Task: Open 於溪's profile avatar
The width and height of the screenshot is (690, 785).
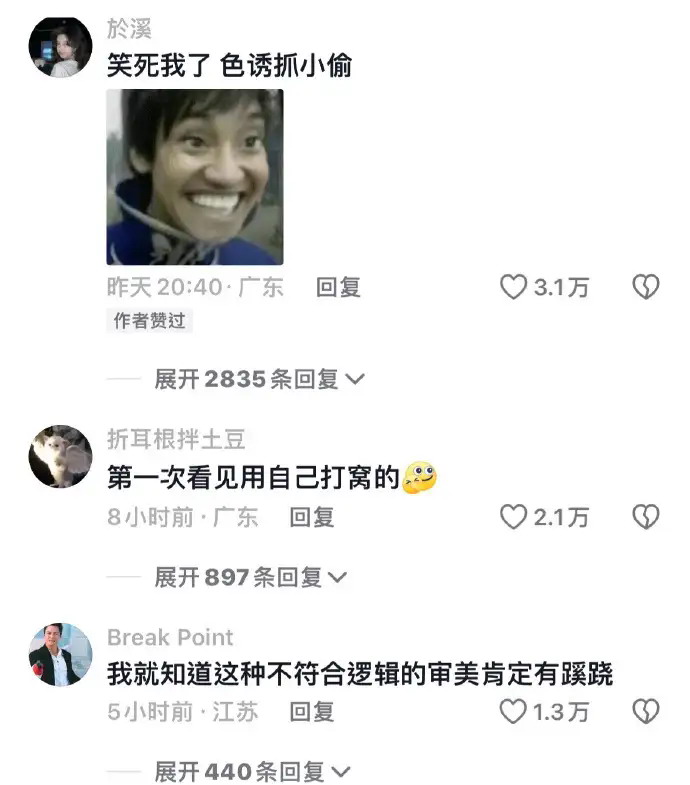Action: click(x=60, y=47)
